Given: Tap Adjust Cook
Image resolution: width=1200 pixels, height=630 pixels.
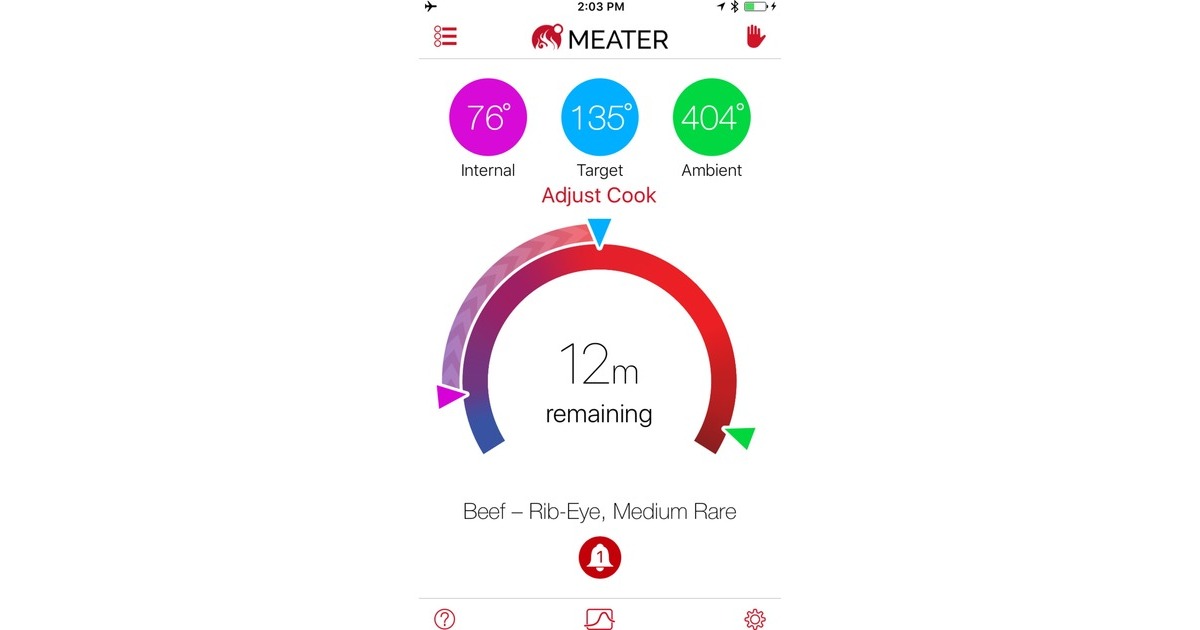Looking at the screenshot, I should (599, 195).
